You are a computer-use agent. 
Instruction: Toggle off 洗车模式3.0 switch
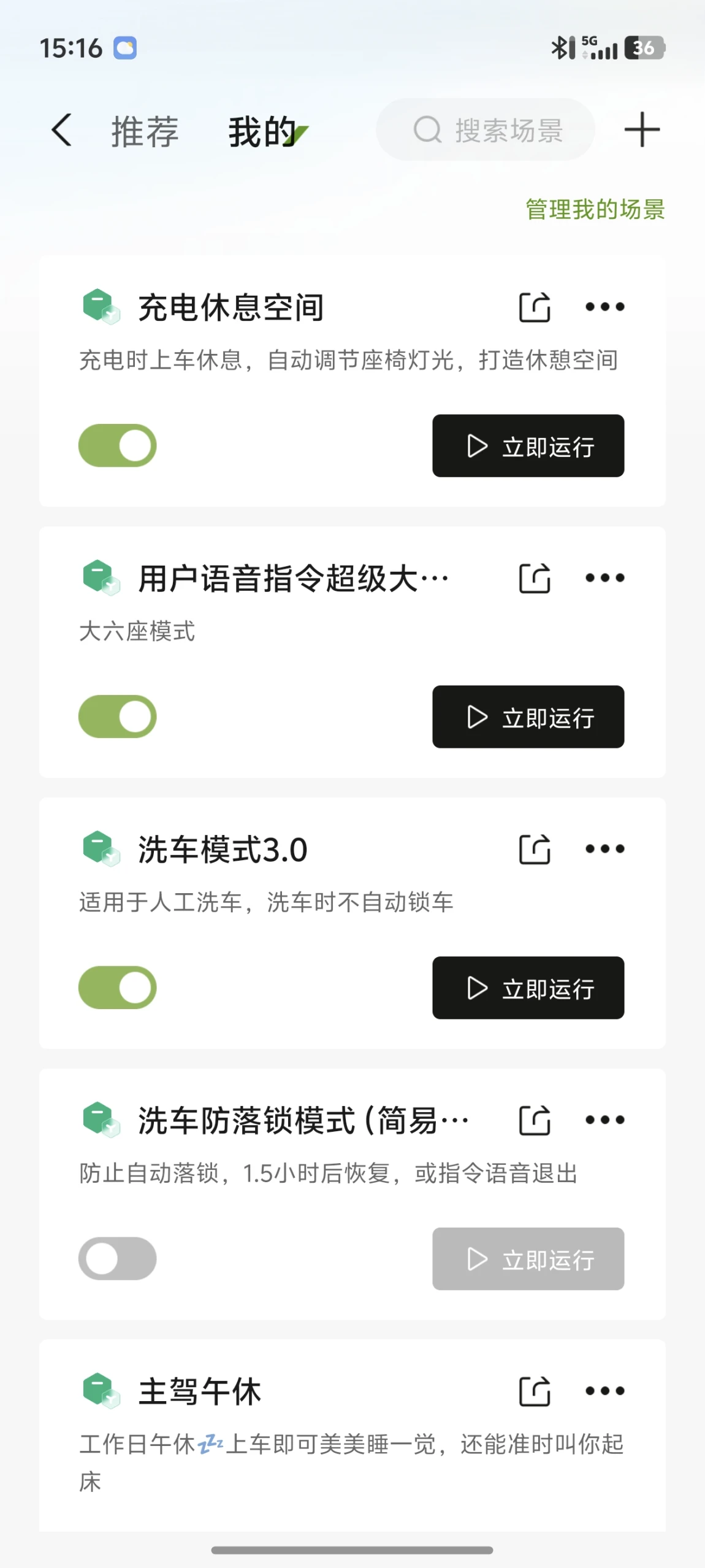(118, 988)
